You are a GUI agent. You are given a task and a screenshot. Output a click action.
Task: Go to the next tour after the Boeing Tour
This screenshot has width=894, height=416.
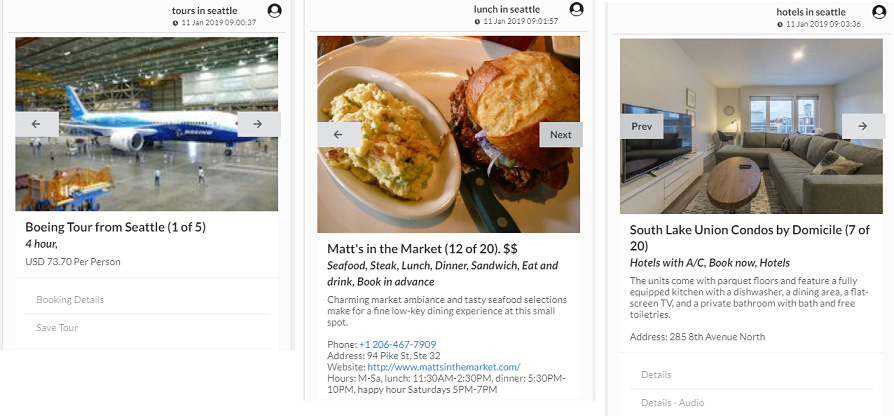point(258,124)
